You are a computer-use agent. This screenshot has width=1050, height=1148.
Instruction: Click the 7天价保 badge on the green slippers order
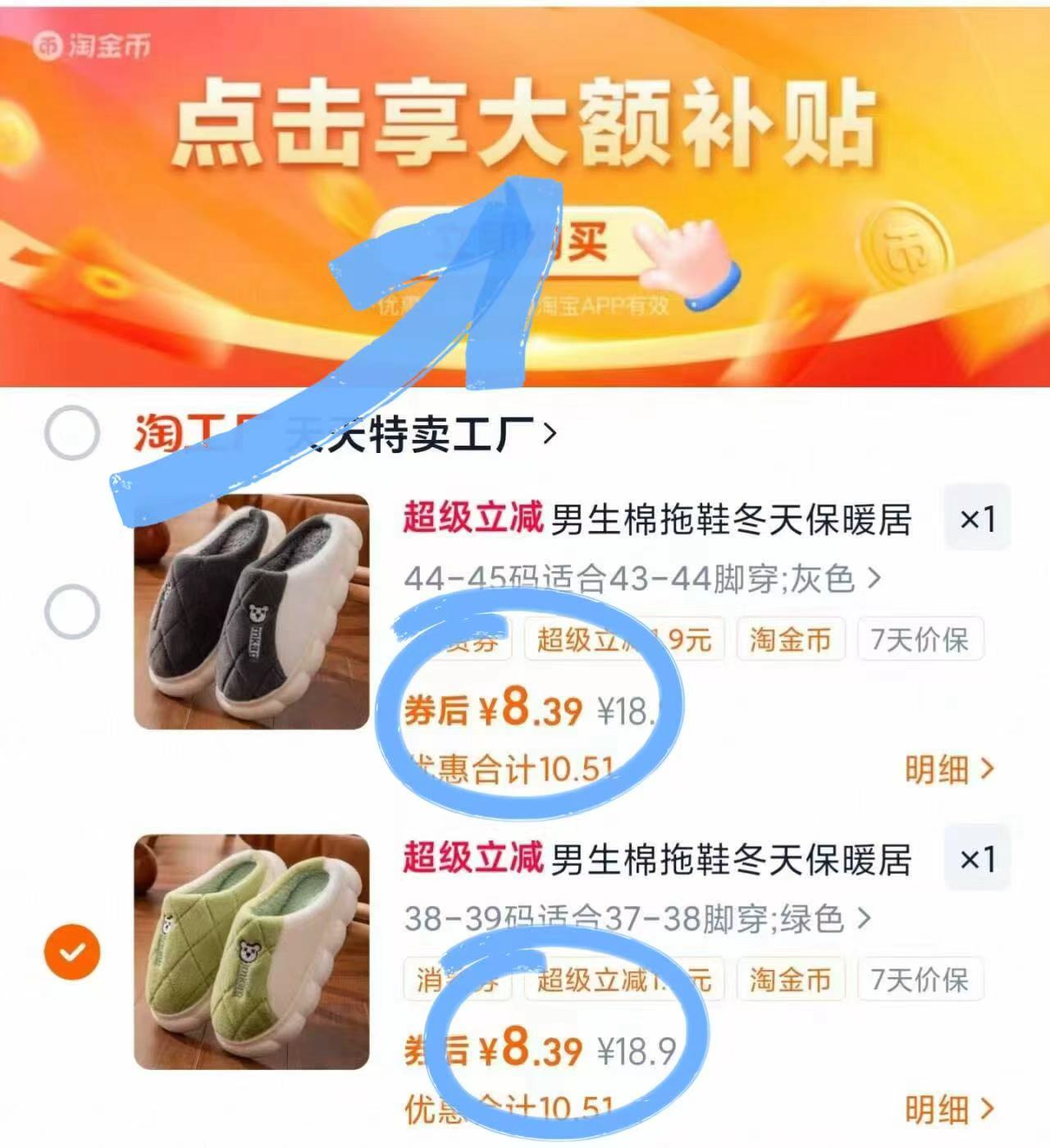tap(920, 979)
